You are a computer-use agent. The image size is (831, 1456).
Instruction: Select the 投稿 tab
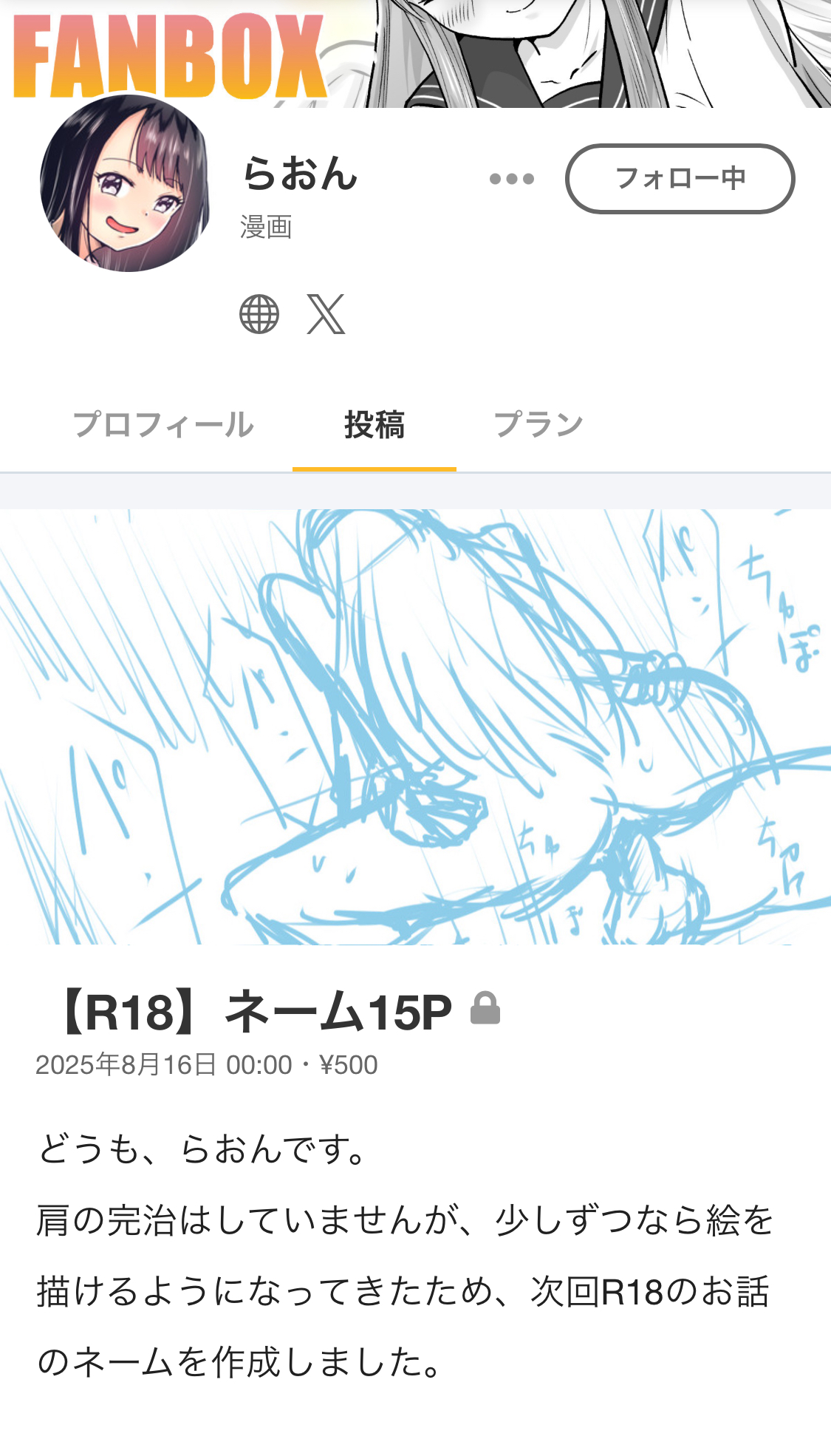[375, 425]
